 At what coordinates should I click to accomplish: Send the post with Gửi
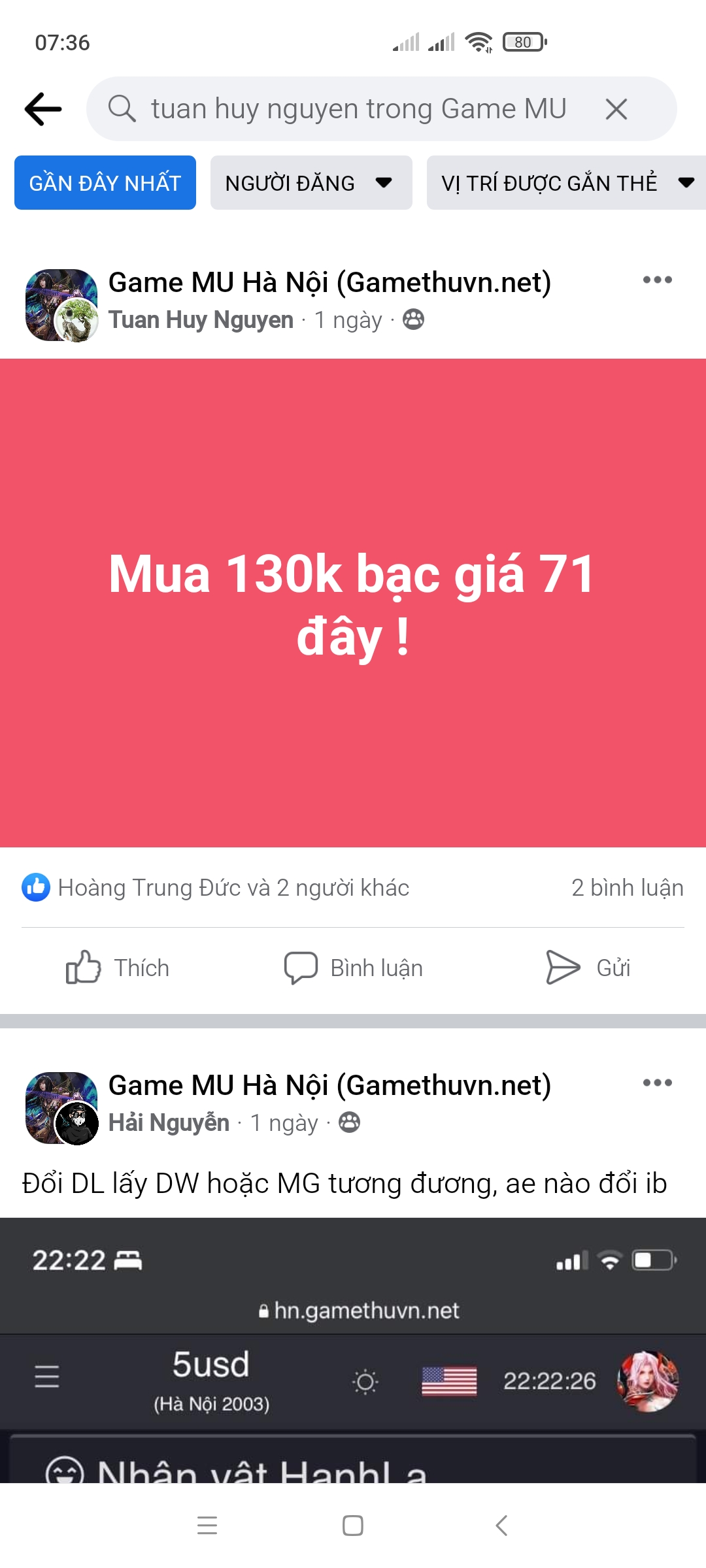[x=588, y=968]
